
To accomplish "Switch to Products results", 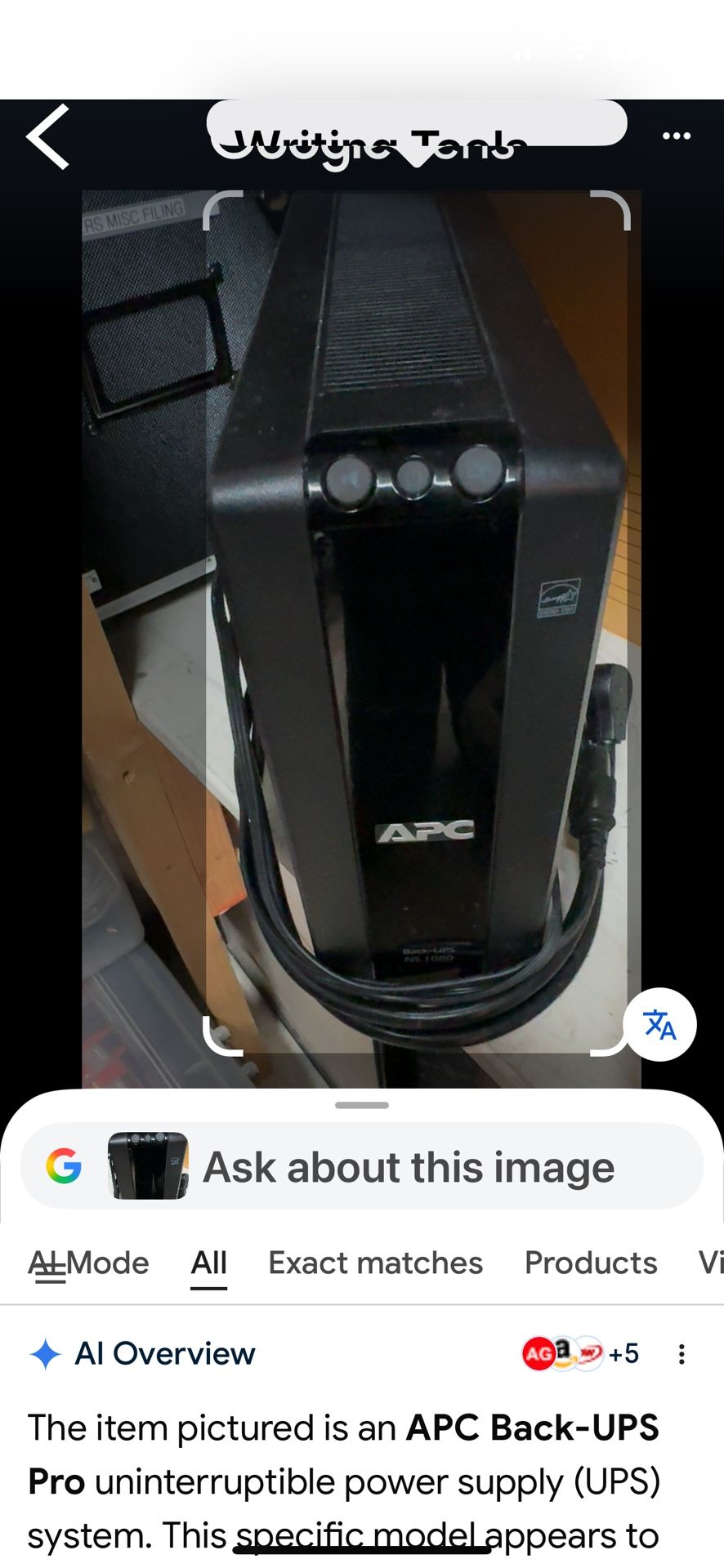I will pyautogui.click(x=589, y=1263).
